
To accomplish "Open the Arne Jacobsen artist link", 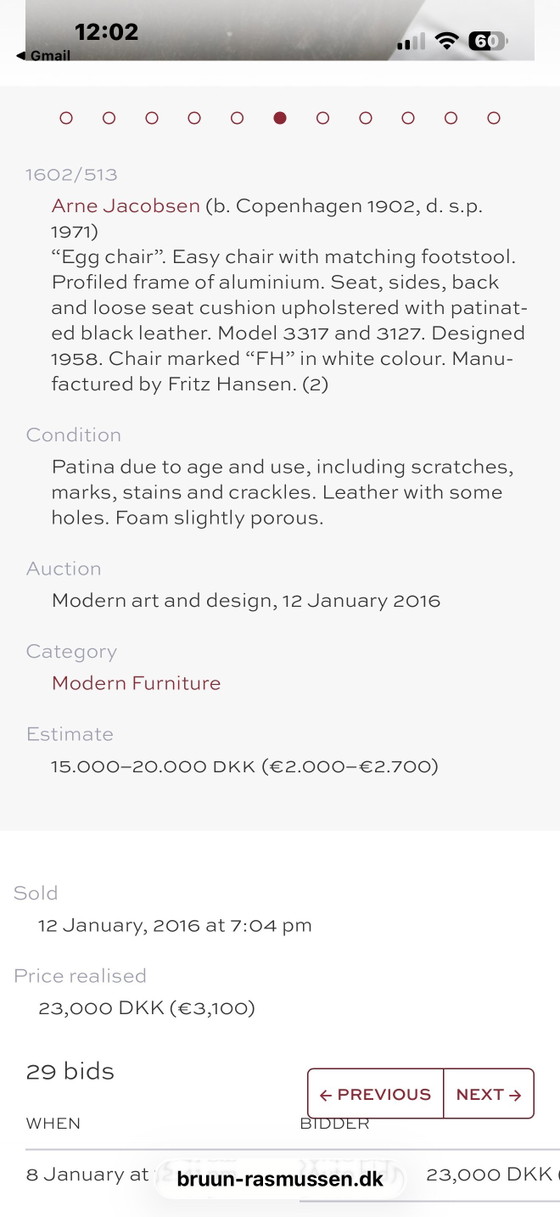I will 126,205.
